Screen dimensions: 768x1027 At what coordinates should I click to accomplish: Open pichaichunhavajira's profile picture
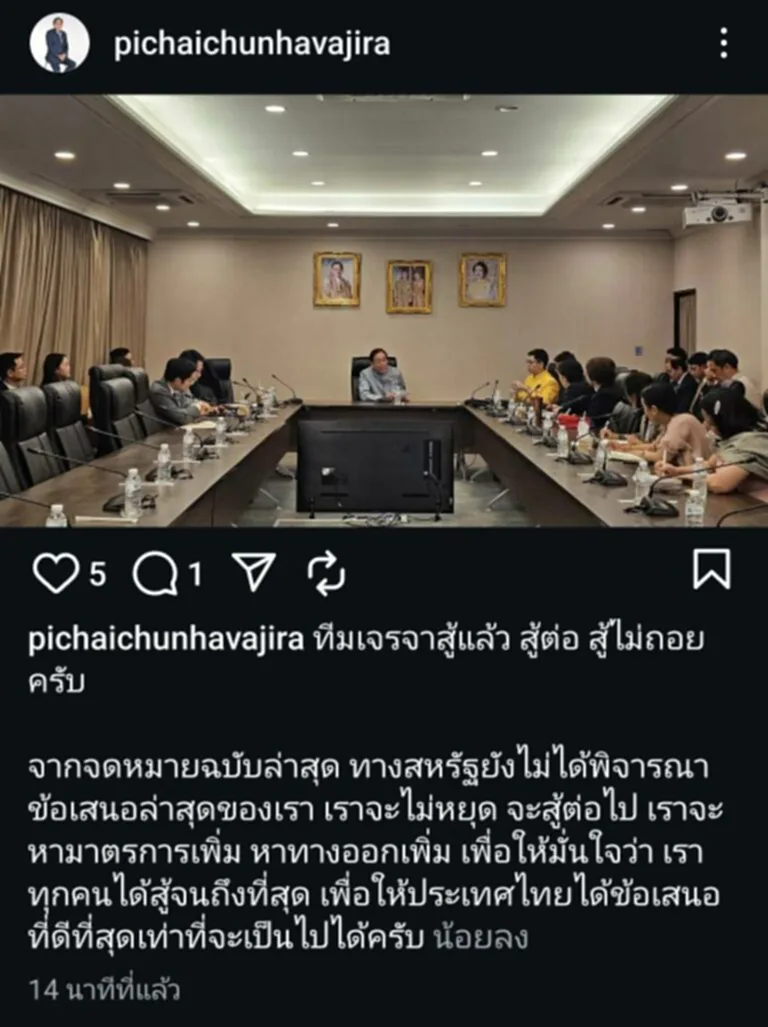(60, 43)
